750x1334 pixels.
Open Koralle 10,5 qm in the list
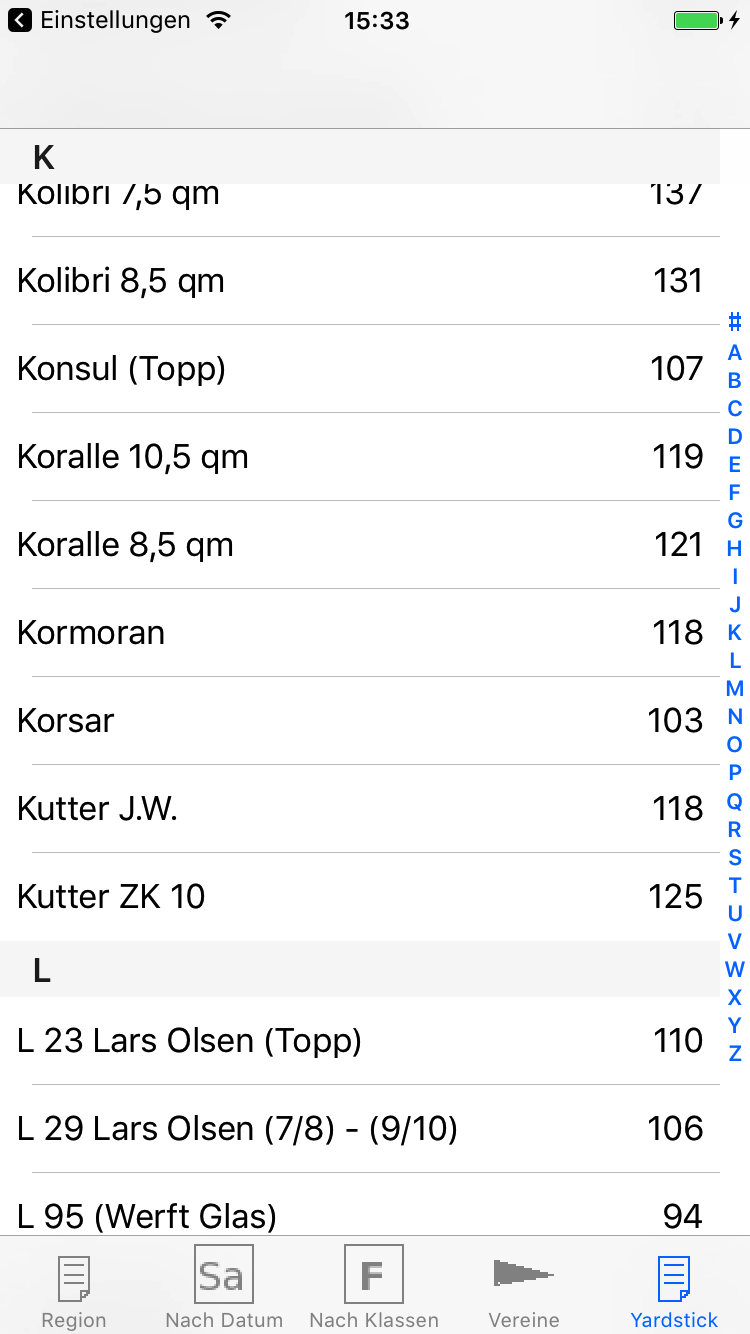point(360,457)
